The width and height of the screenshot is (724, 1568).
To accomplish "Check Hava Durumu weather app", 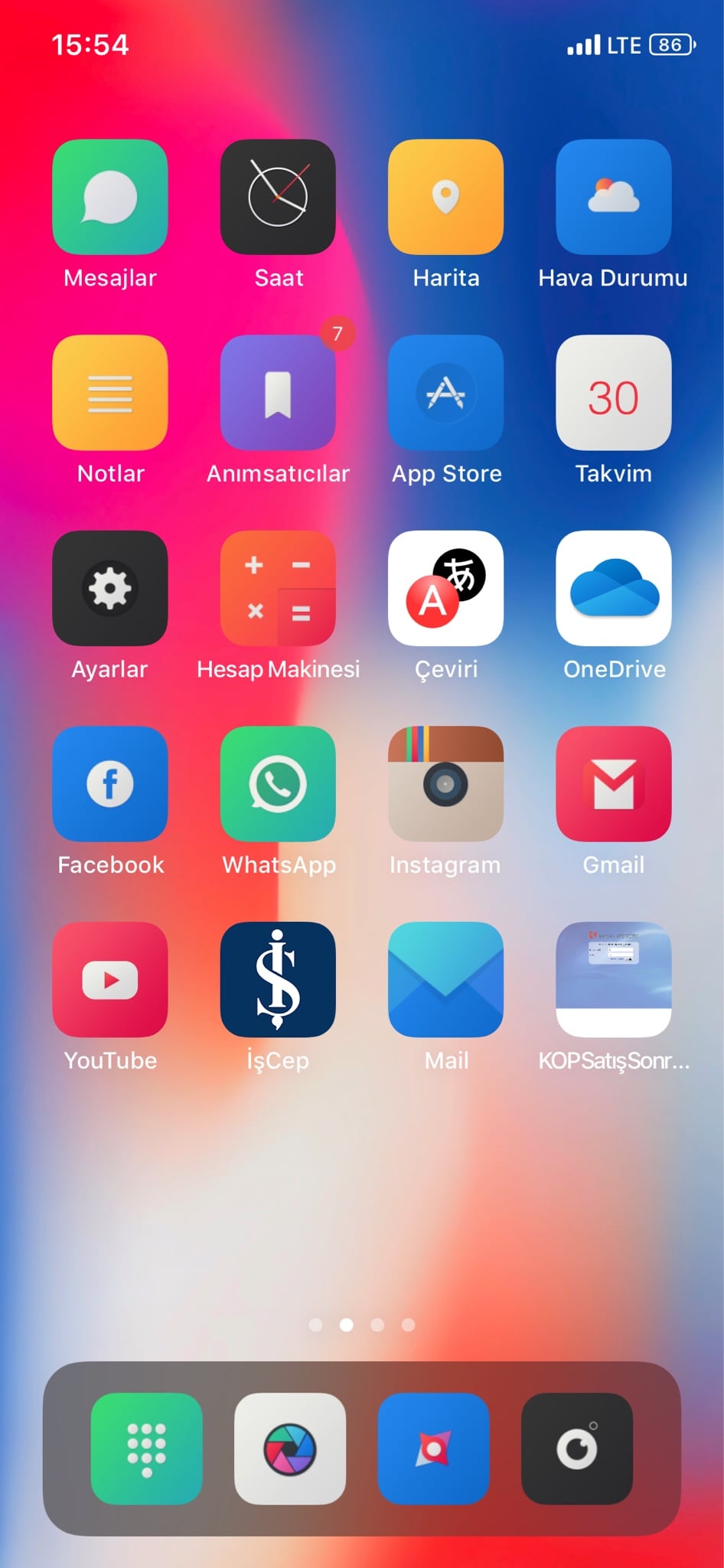I will point(613,198).
